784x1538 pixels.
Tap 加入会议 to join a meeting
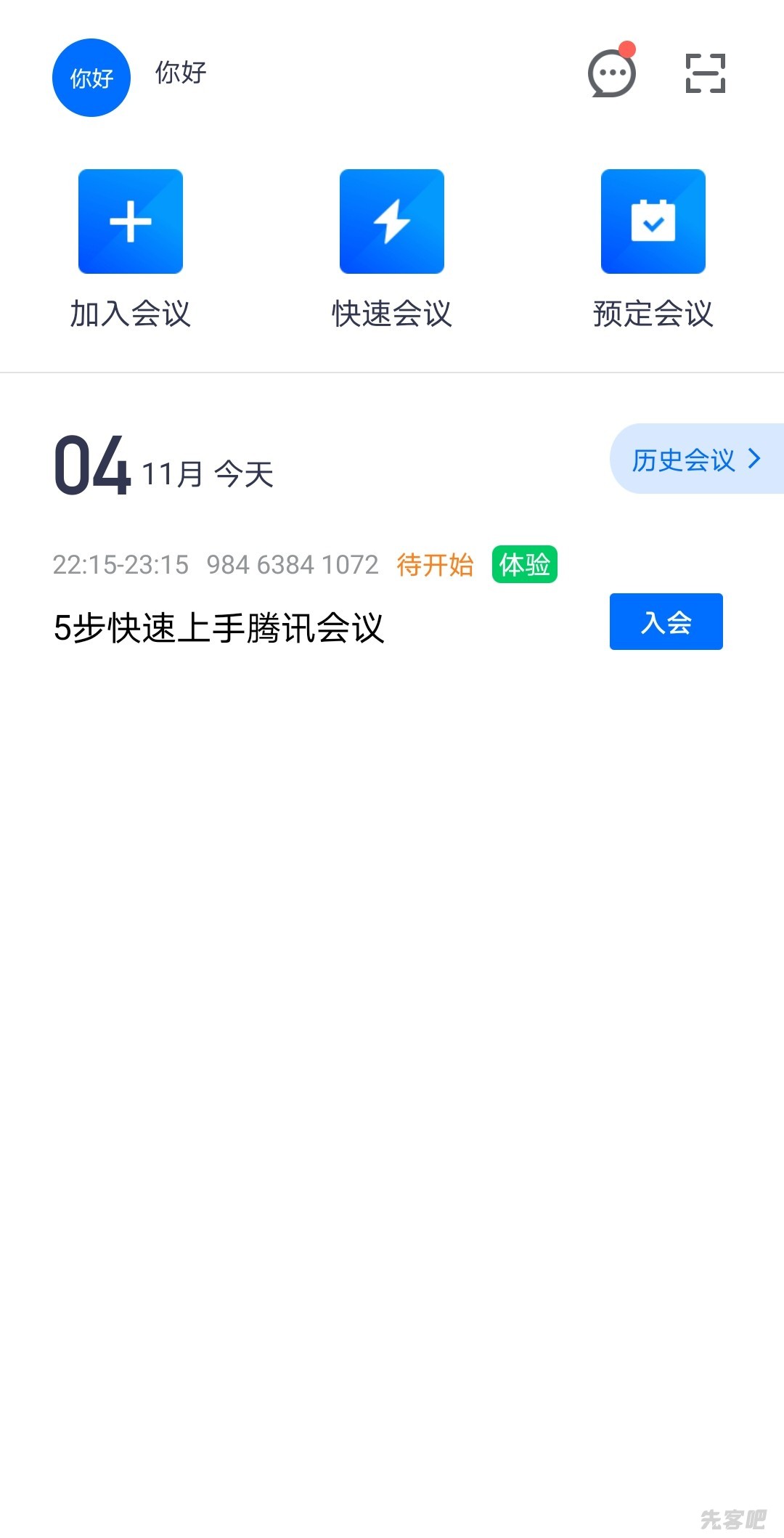pos(131,221)
